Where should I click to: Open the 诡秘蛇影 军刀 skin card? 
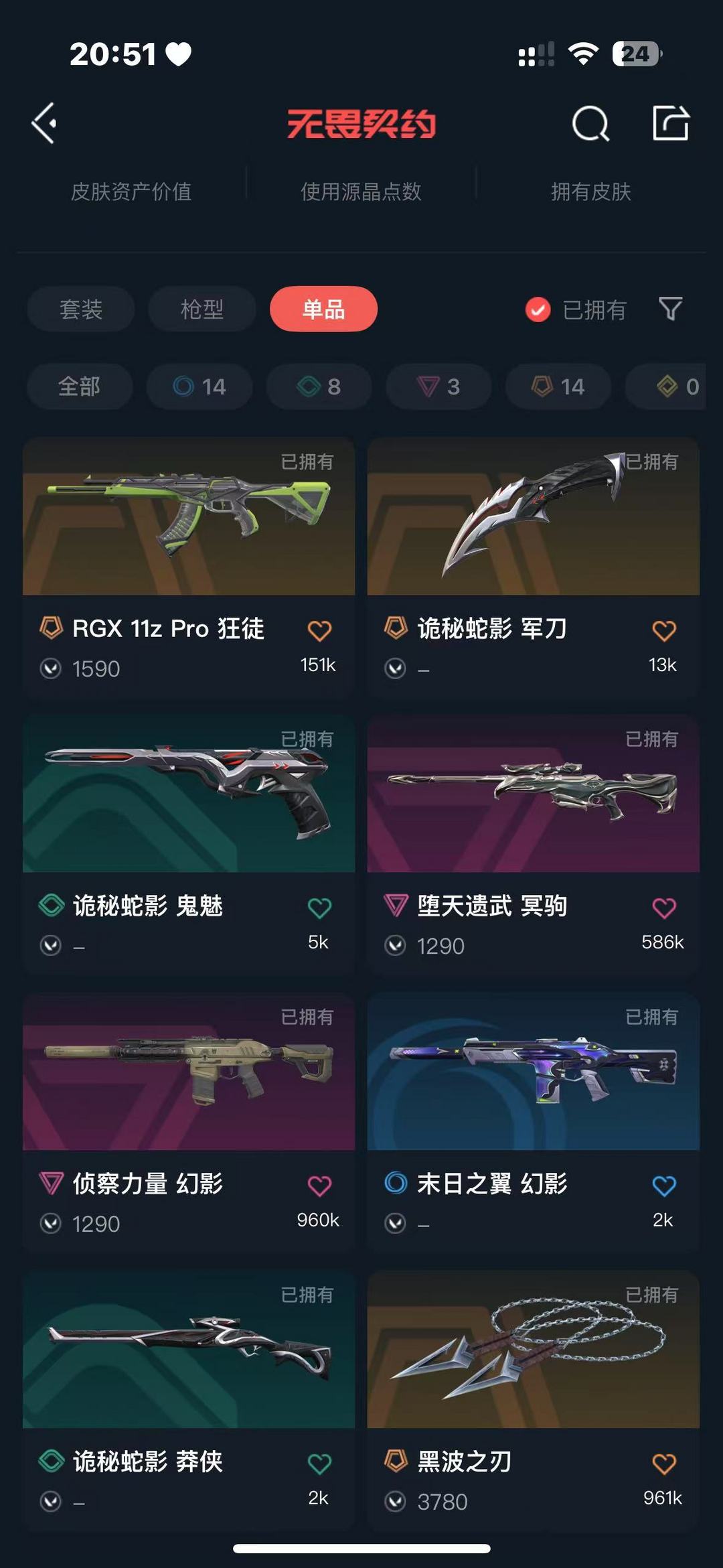(534, 568)
